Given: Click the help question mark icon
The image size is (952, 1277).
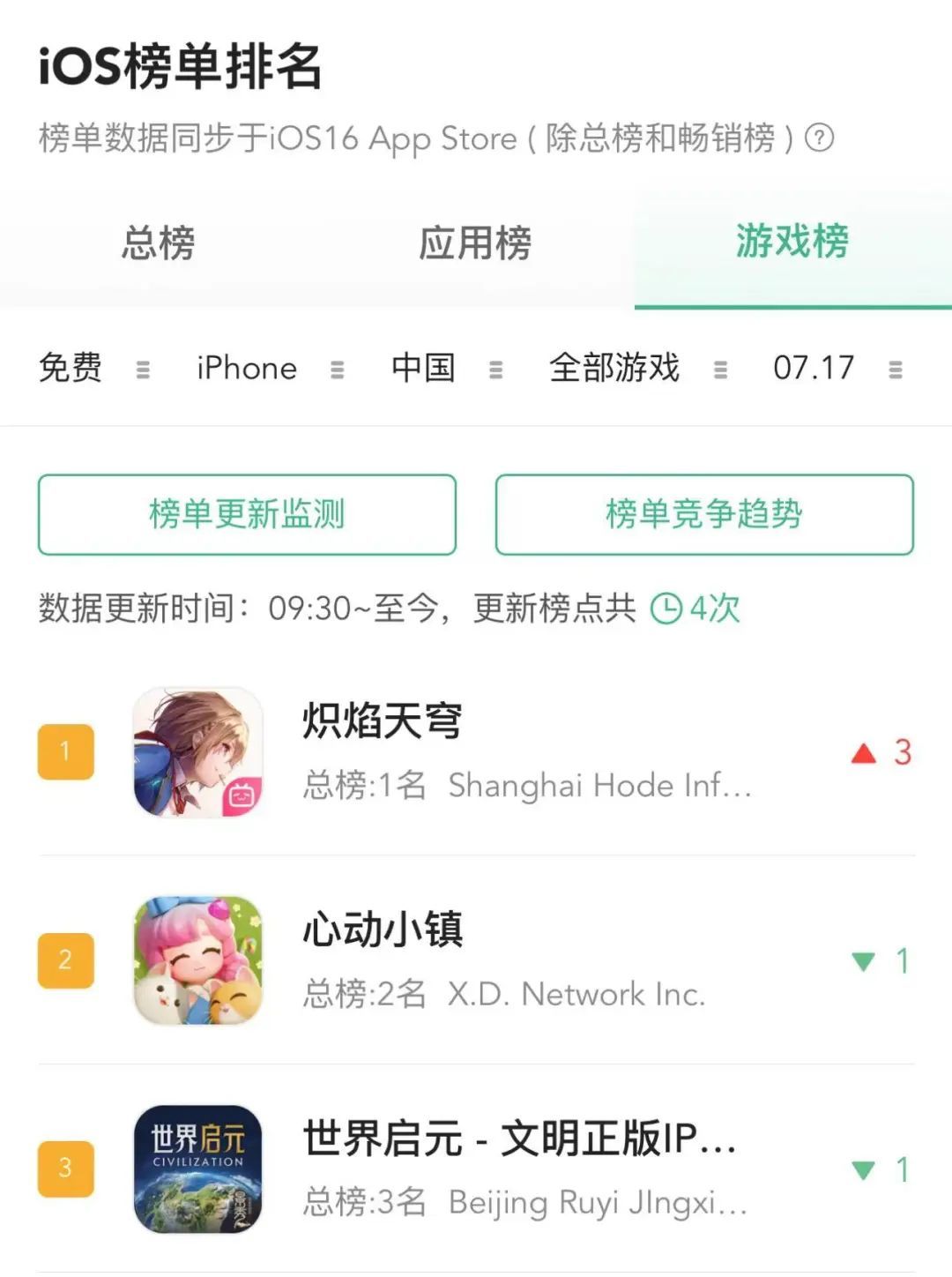Looking at the screenshot, I should 822,138.
